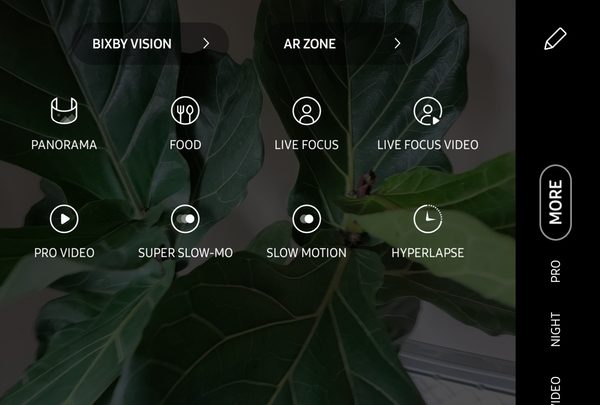Image resolution: width=600 pixels, height=405 pixels.
Task: Select Panorama camera mode
Action: point(64,124)
